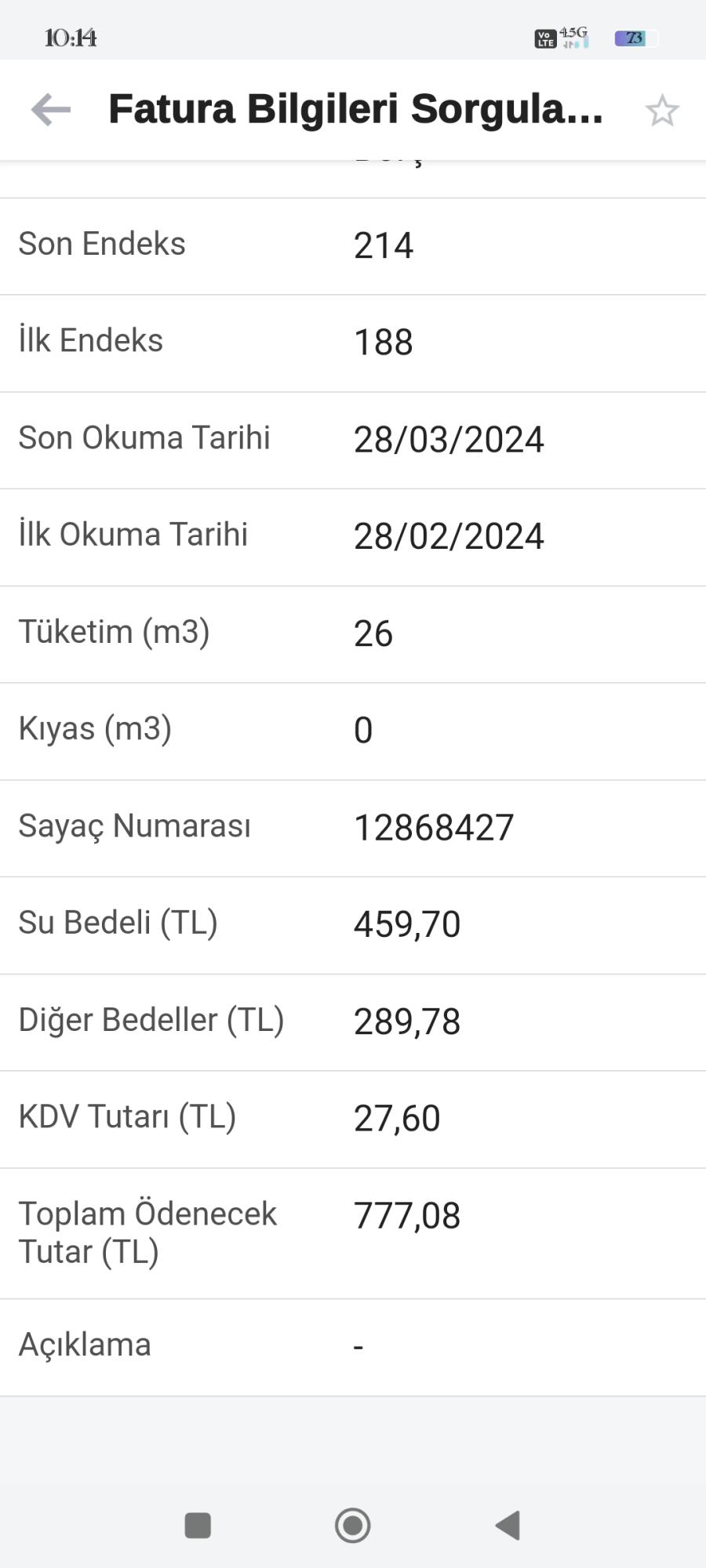706x1568 pixels.
Task: Tap the Toplam Ödenecek Tutar amount 777,08
Action: 406,1216
